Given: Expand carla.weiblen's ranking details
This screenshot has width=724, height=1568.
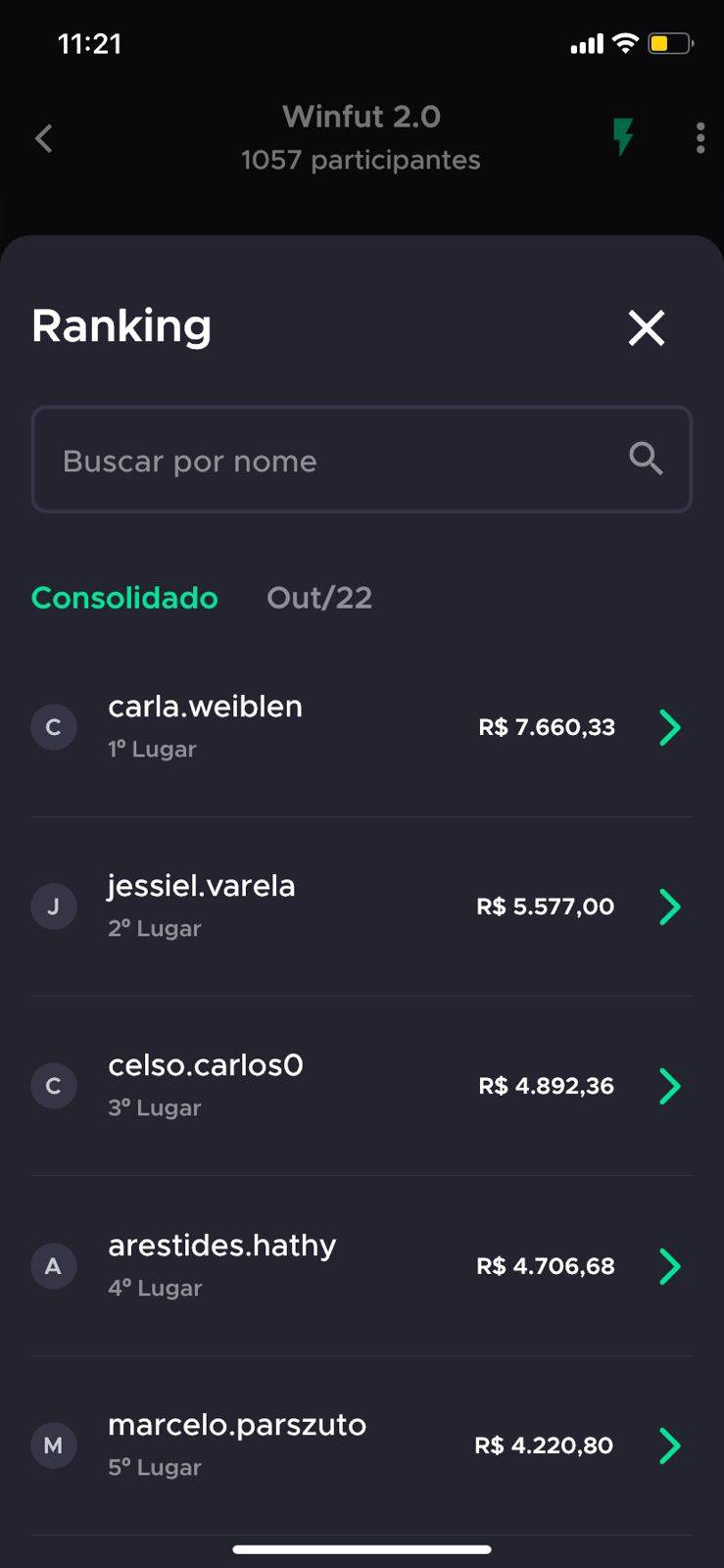Looking at the screenshot, I should (670, 727).
